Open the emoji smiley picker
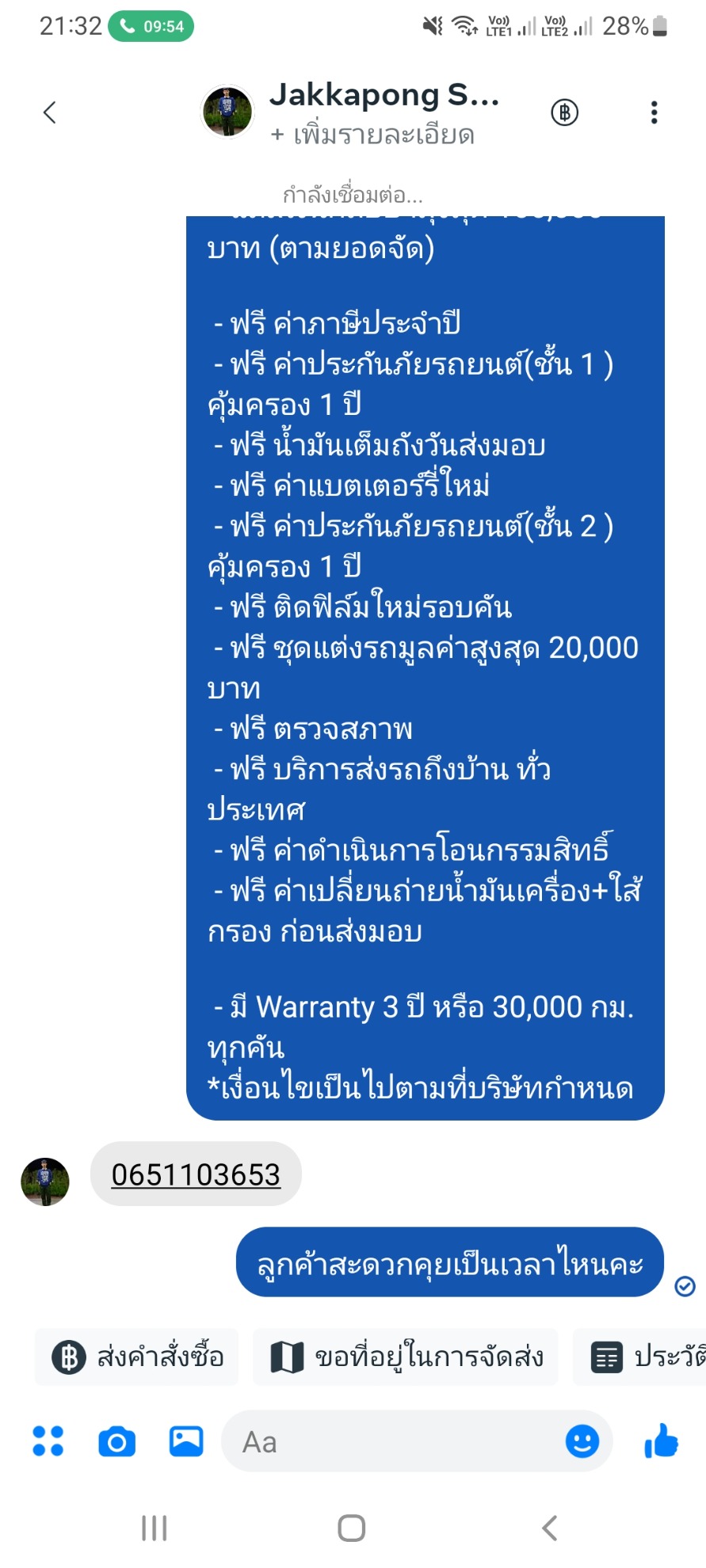Viewport: 706px width, 1568px height. point(582,1441)
